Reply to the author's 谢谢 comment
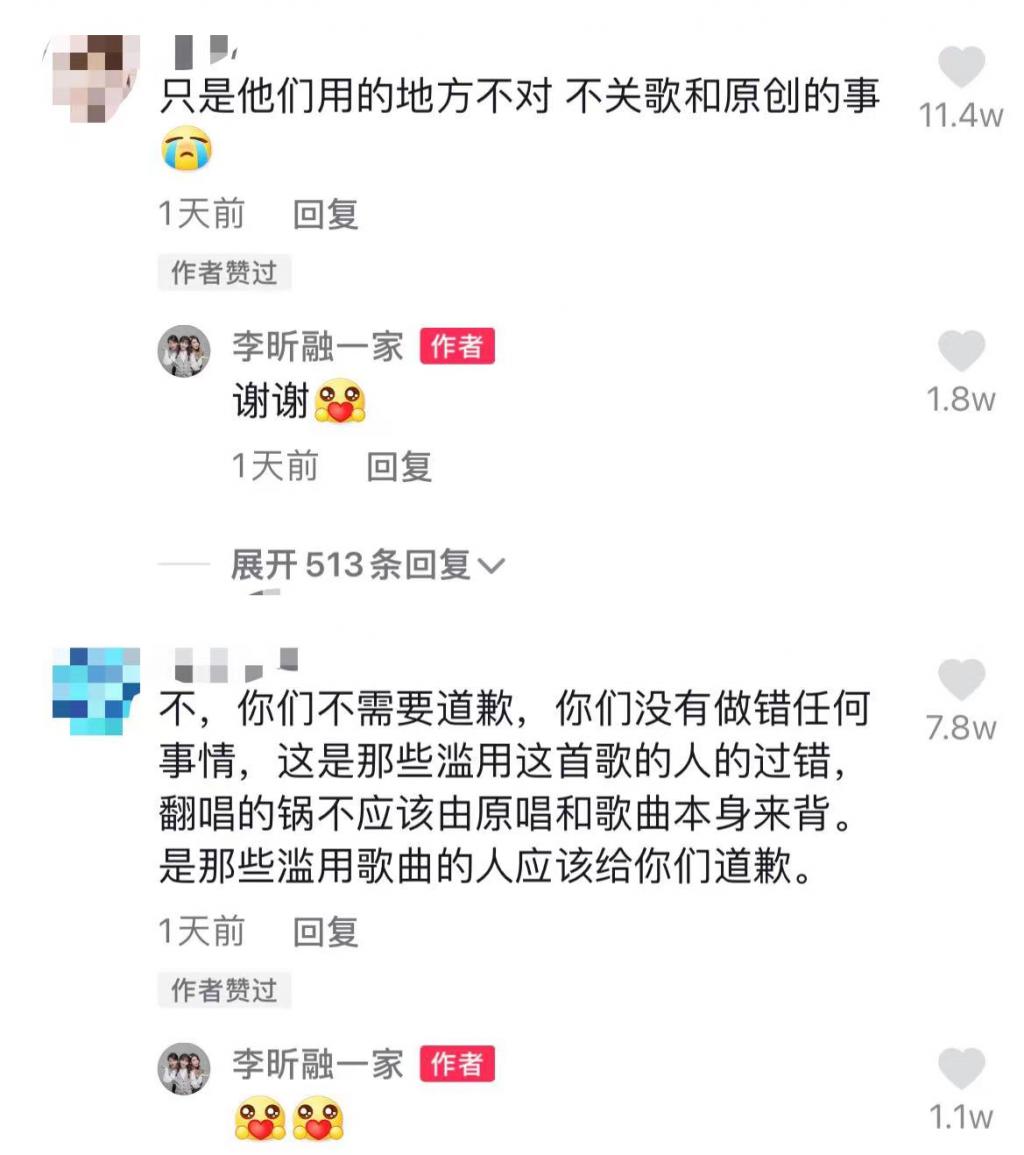 [x=398, y=466]
